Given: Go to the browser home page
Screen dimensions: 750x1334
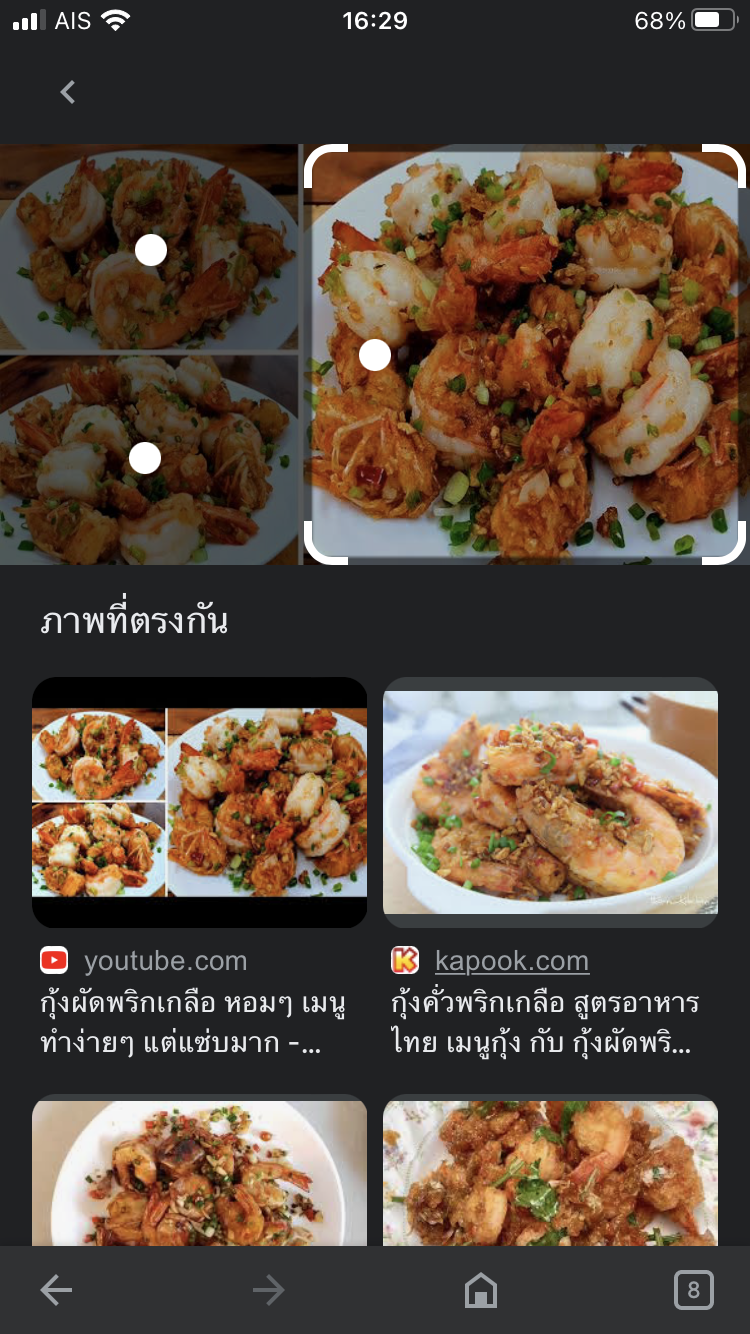Looking at the screenshot, I should point(481,1291).
